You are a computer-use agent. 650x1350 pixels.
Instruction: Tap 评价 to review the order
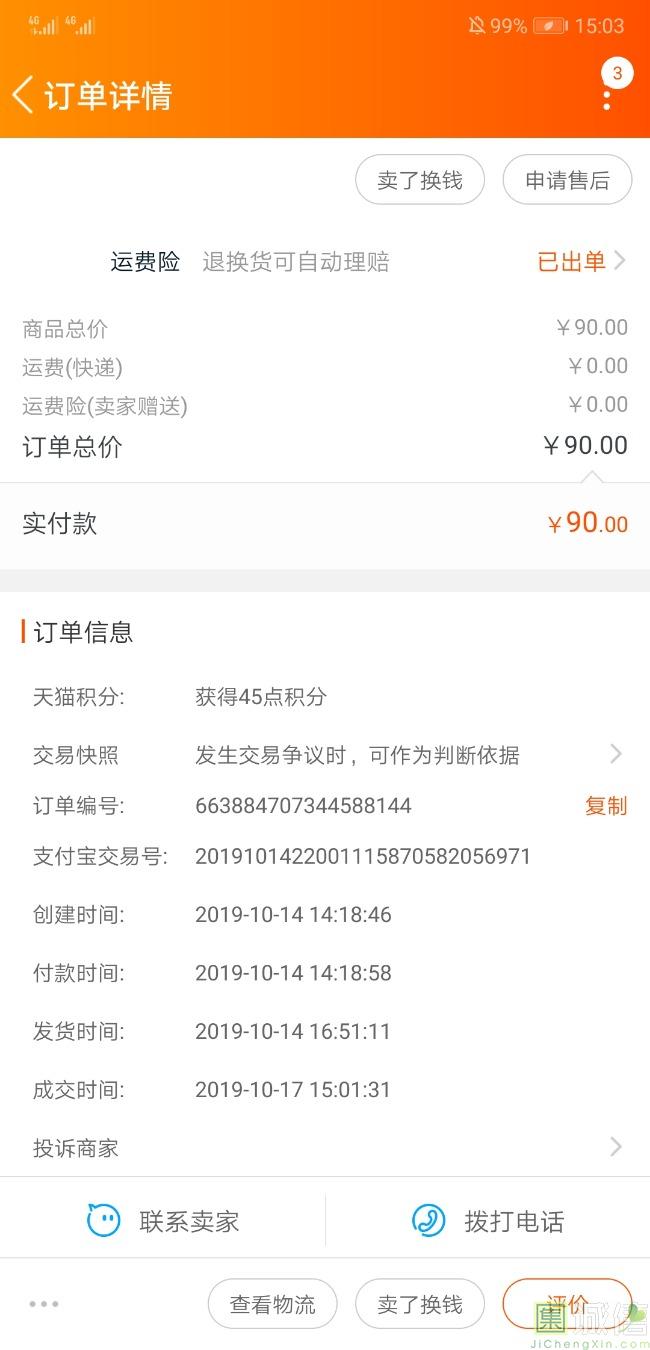pos(567,1304)
